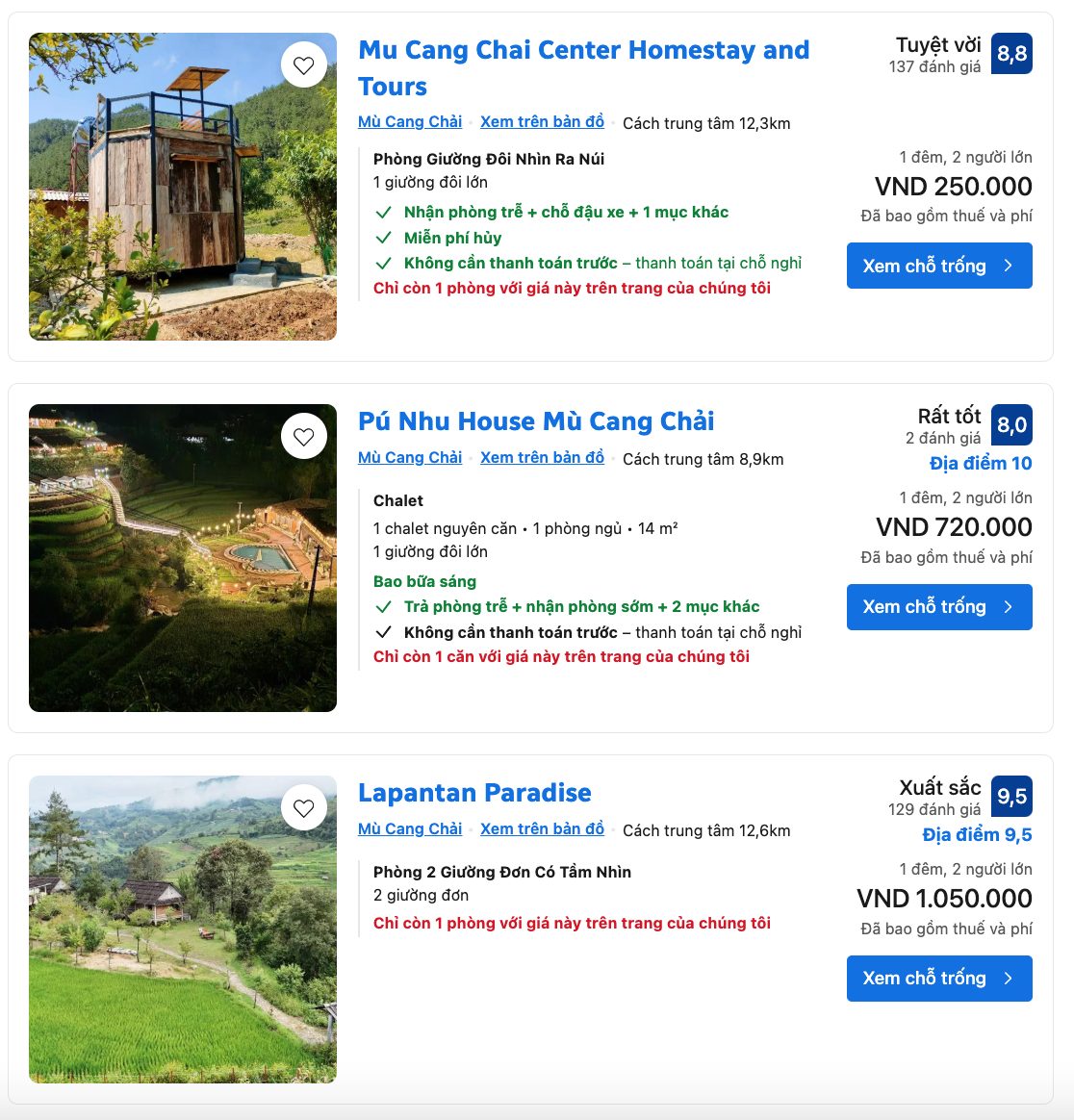This screenshot has width=1074, height=1120.
Task: Click Xem trên bản đồ for Lapantan Paradise
Action: click(x=542, y=828)
